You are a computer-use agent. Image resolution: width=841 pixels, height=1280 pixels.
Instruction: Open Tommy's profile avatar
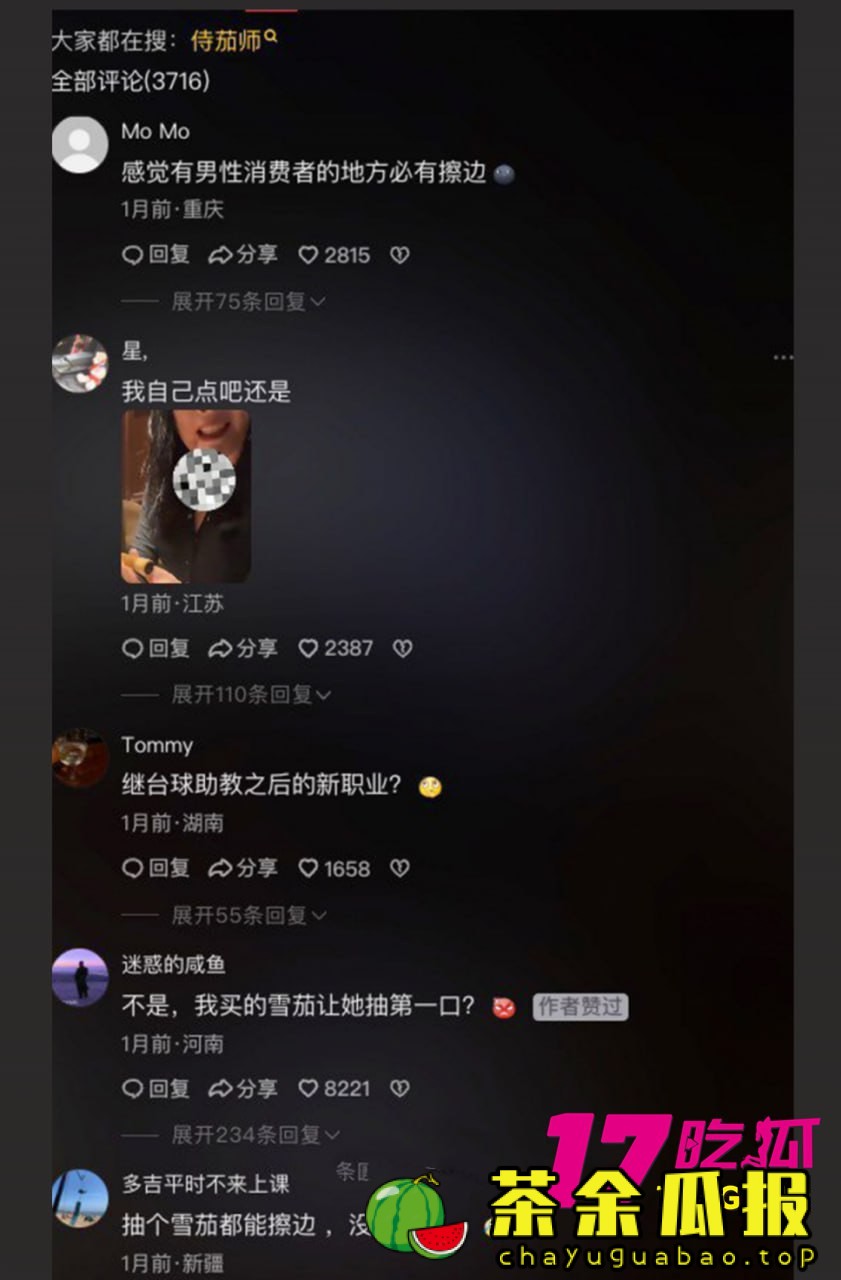pos(80,758)
